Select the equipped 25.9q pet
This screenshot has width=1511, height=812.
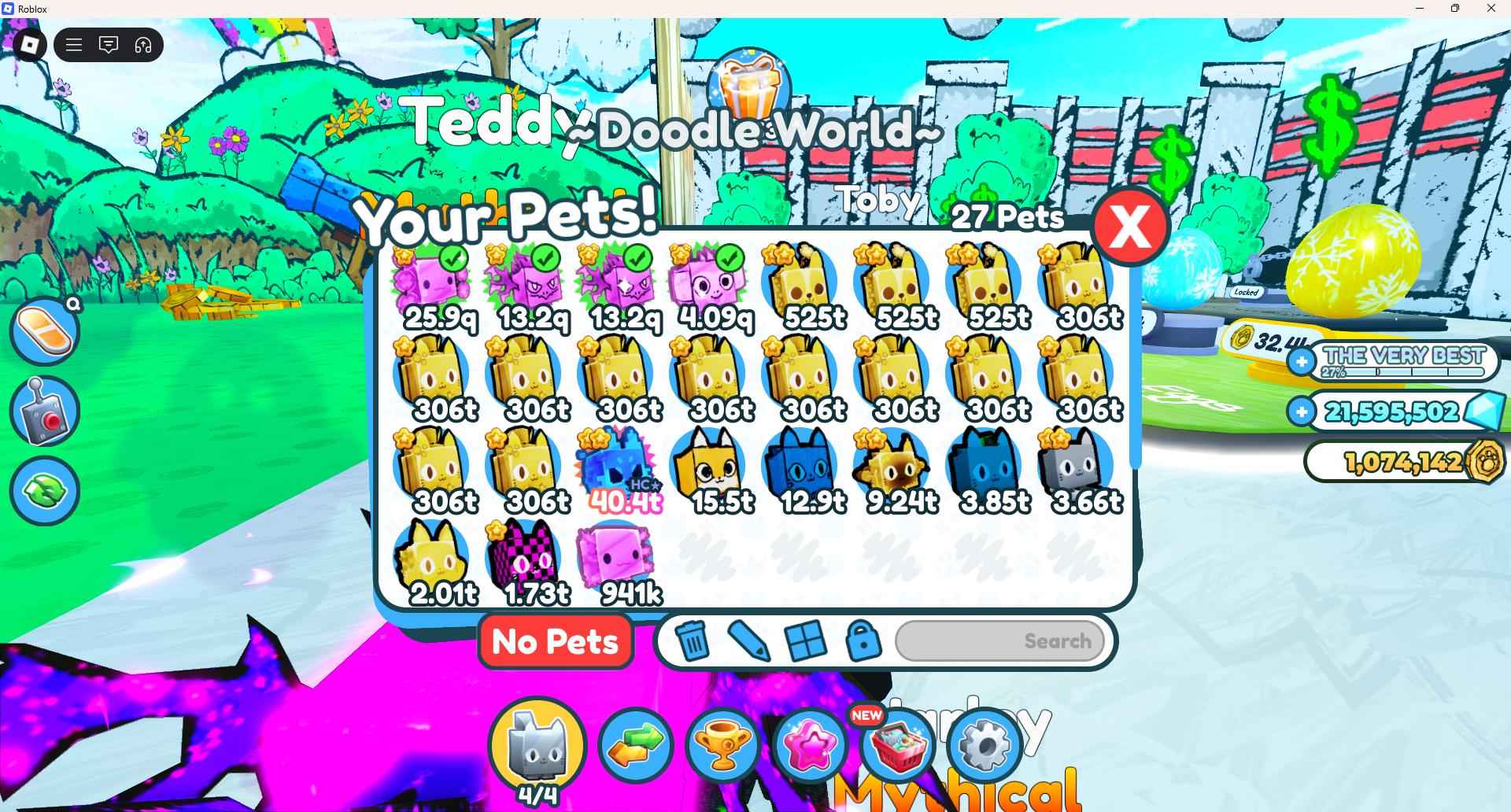pos(433,285)
